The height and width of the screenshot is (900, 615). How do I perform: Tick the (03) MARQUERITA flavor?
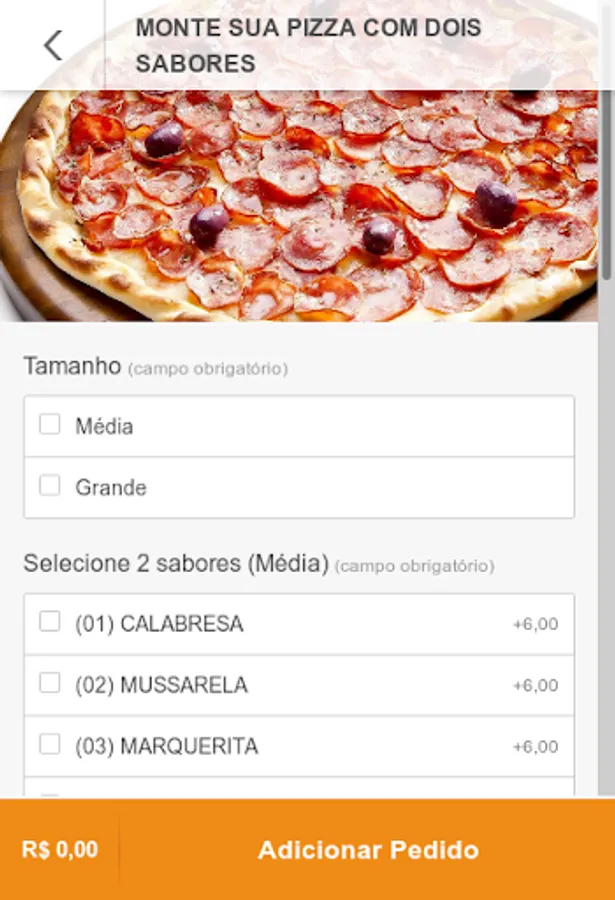point(50,745)
